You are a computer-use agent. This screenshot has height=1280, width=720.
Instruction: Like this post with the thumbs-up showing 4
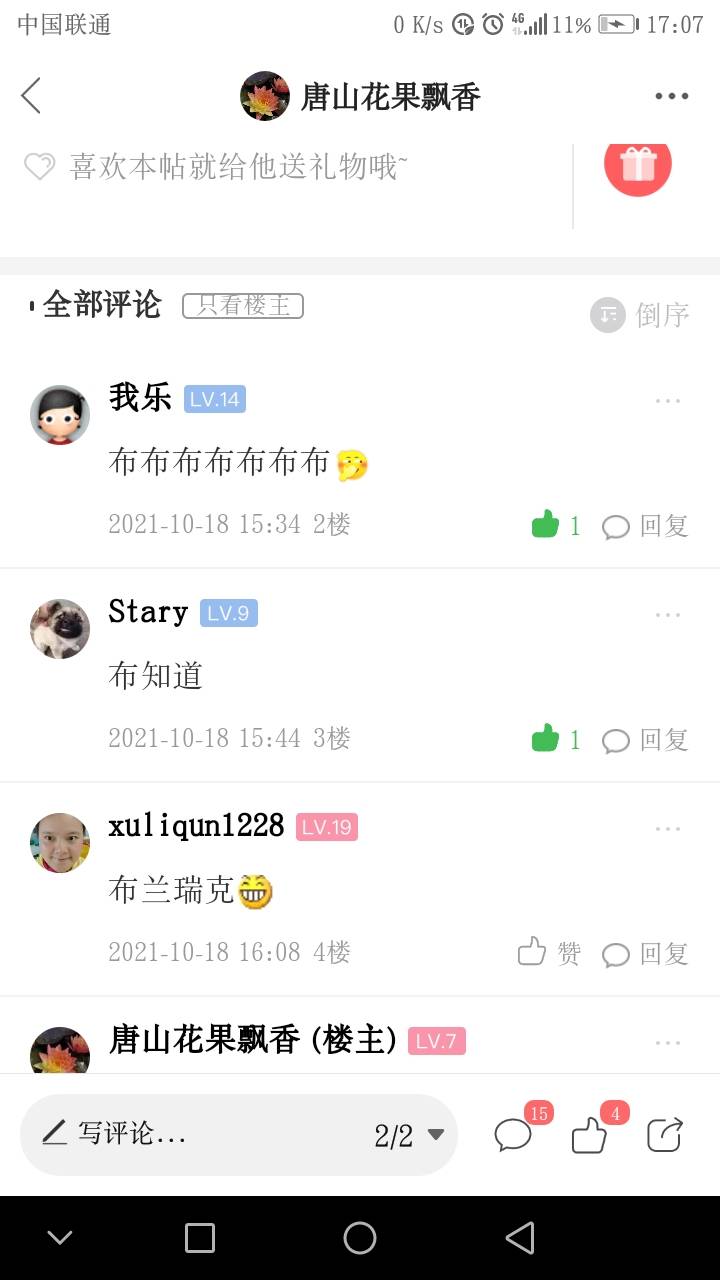pyautogui.click(x=589, y=1136)
